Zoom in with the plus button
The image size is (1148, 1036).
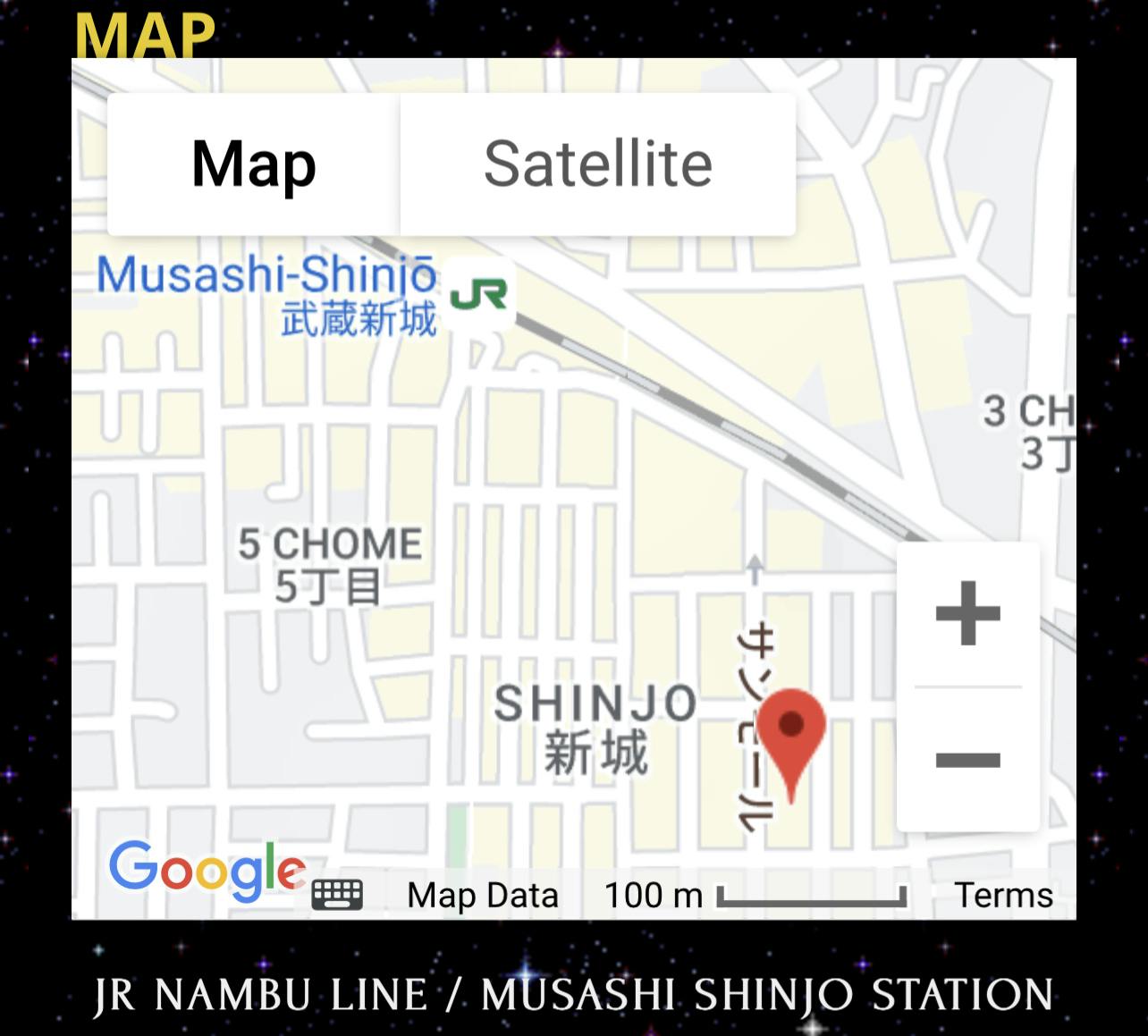coord(968,614)
